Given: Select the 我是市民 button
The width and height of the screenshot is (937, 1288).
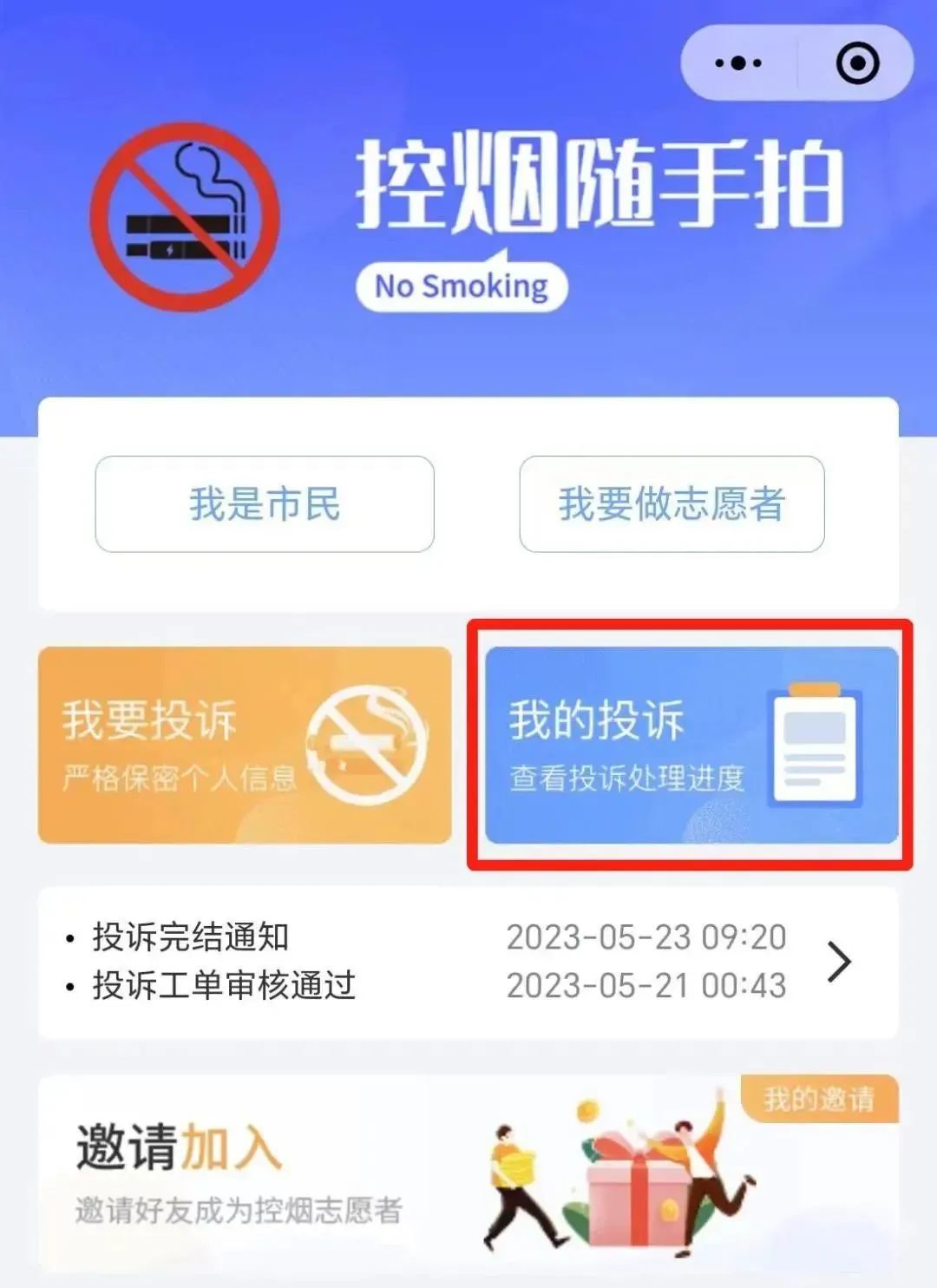Looking at the screenshot, I should [x=265, y=504].
